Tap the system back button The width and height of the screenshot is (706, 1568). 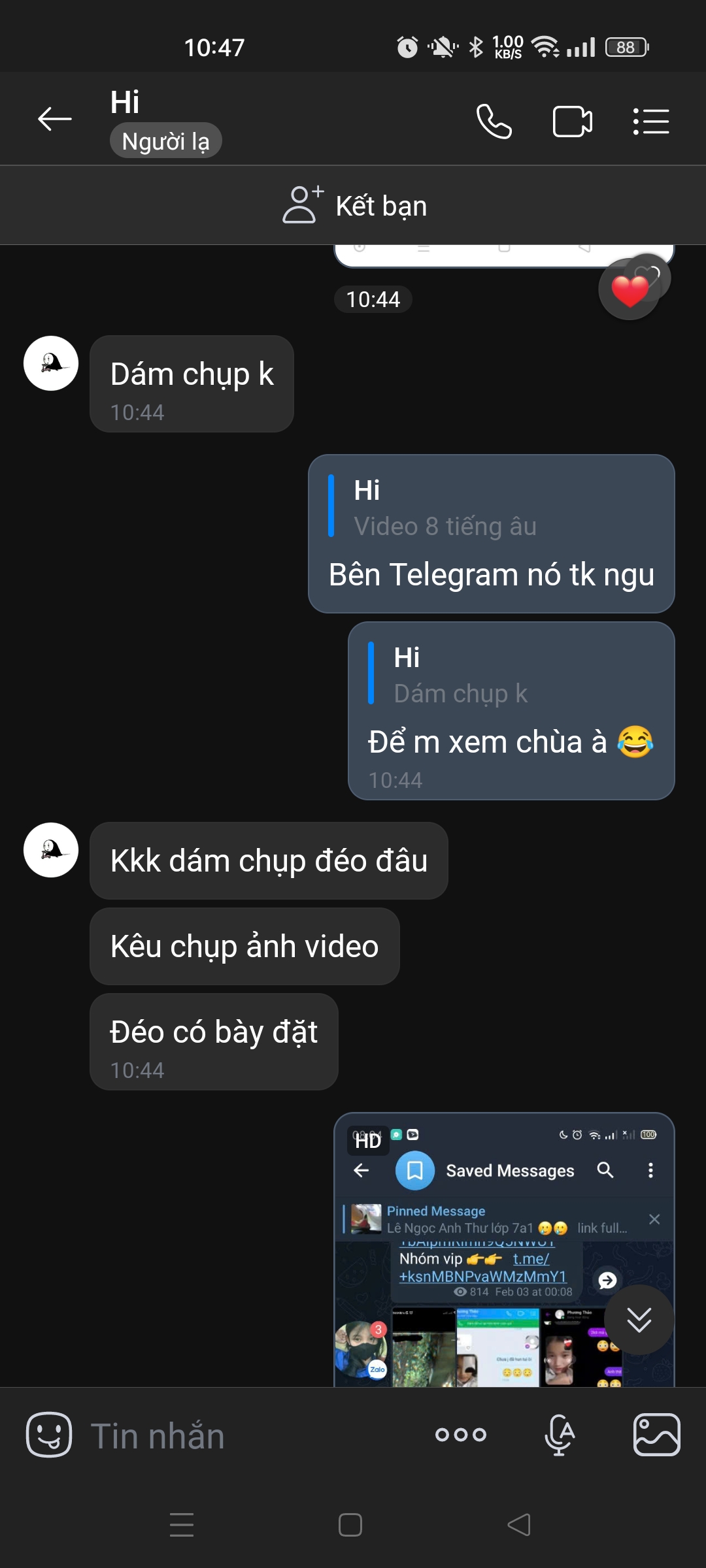[519, 1525]
